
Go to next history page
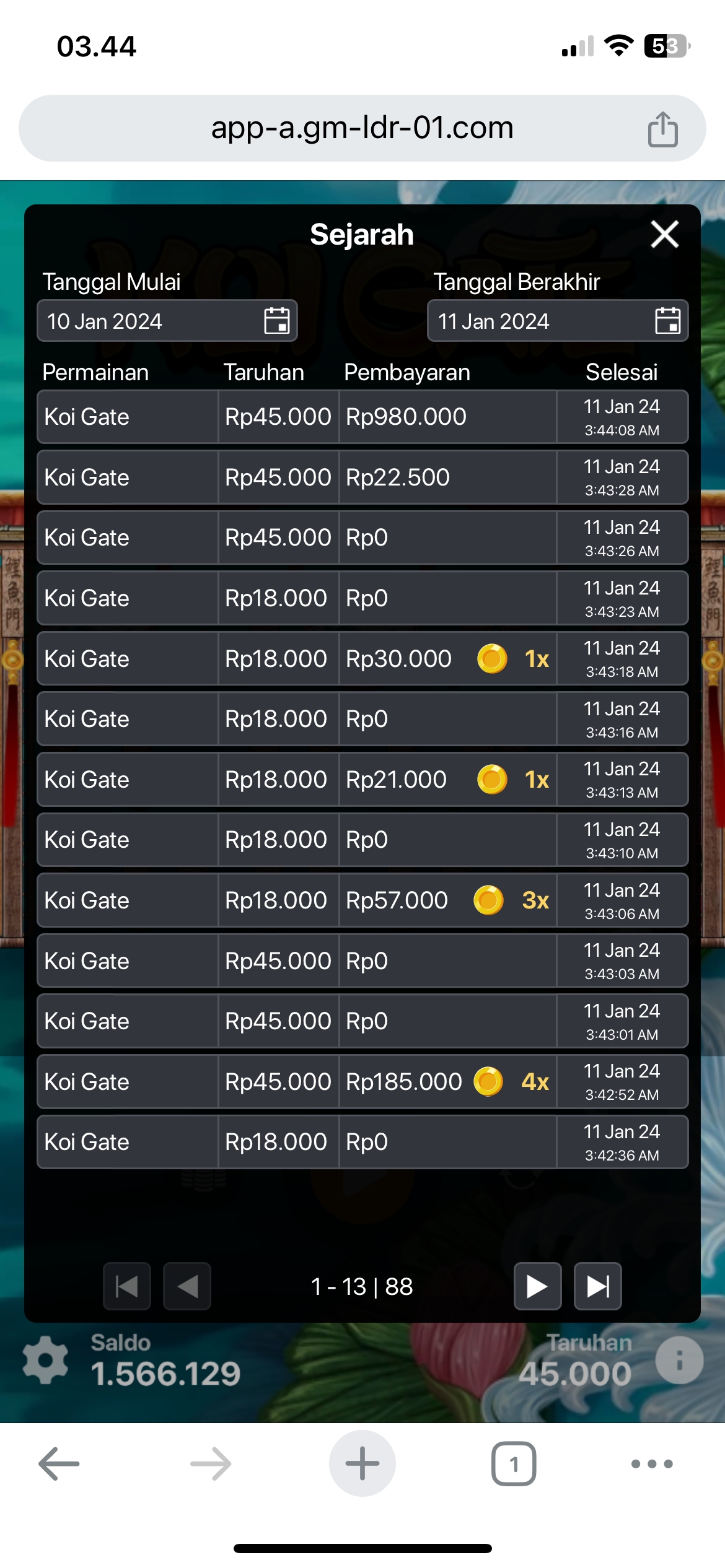(x=537, y=1286)
